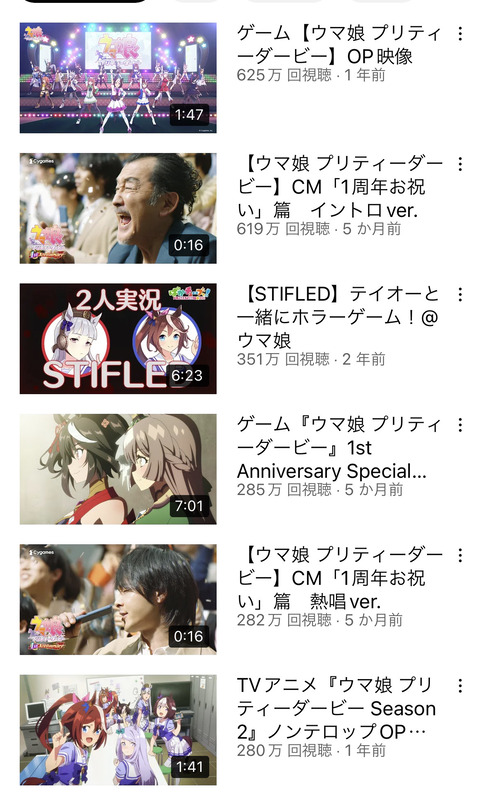480x801 pixels.
Task: Open the ウマ娘 OP映像 video
Action: [118, 78]
